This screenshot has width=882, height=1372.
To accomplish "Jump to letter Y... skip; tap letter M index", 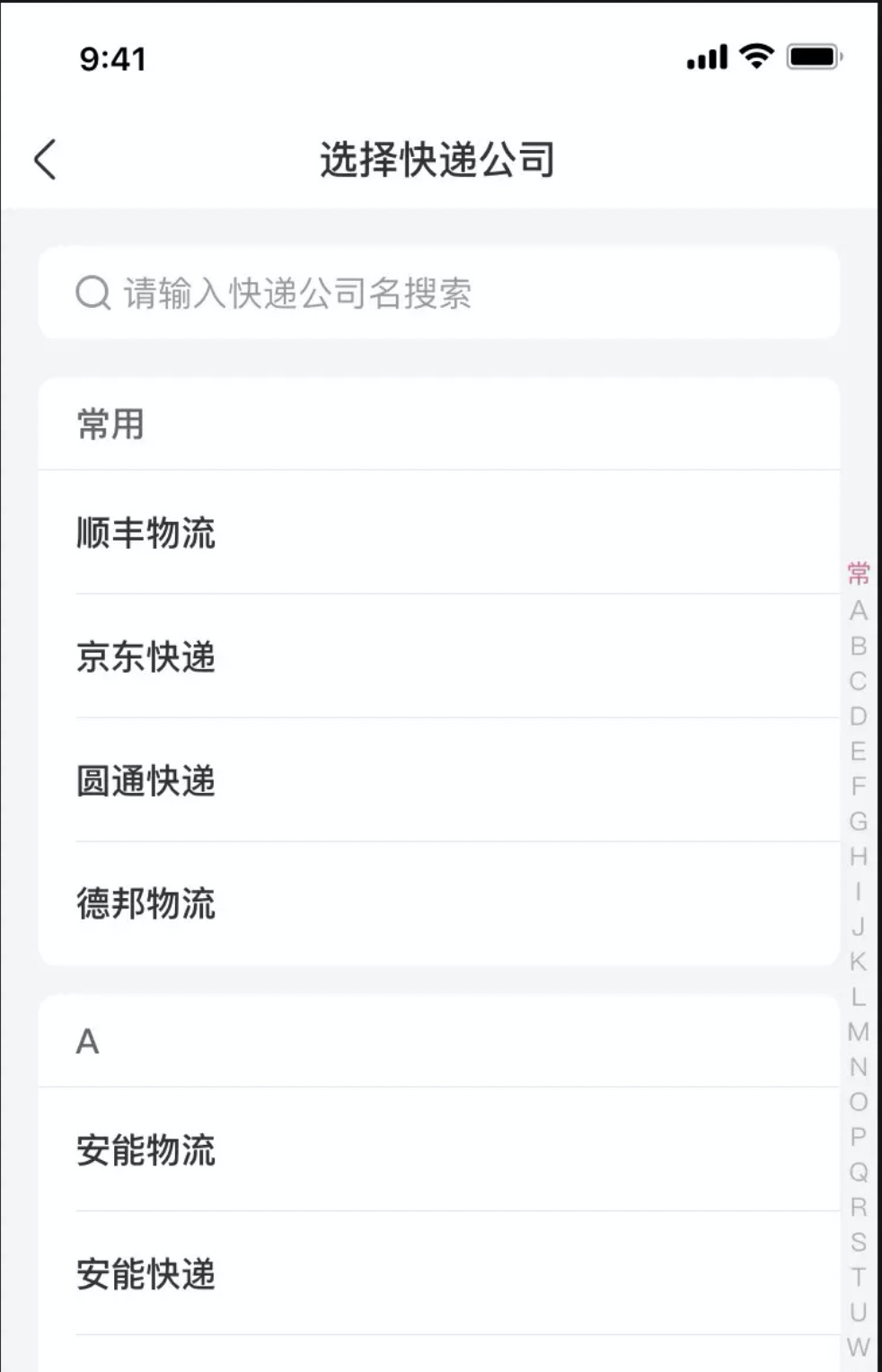I will (858, 1032).
